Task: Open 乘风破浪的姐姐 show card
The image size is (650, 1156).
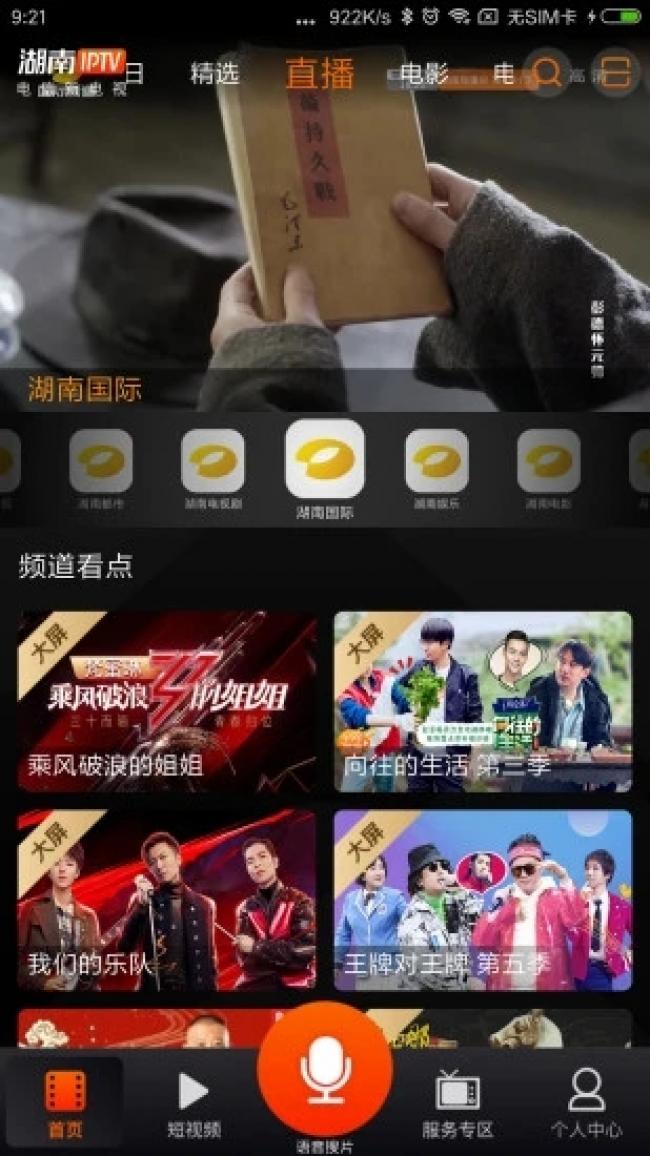Action: (x=167, y=702)
